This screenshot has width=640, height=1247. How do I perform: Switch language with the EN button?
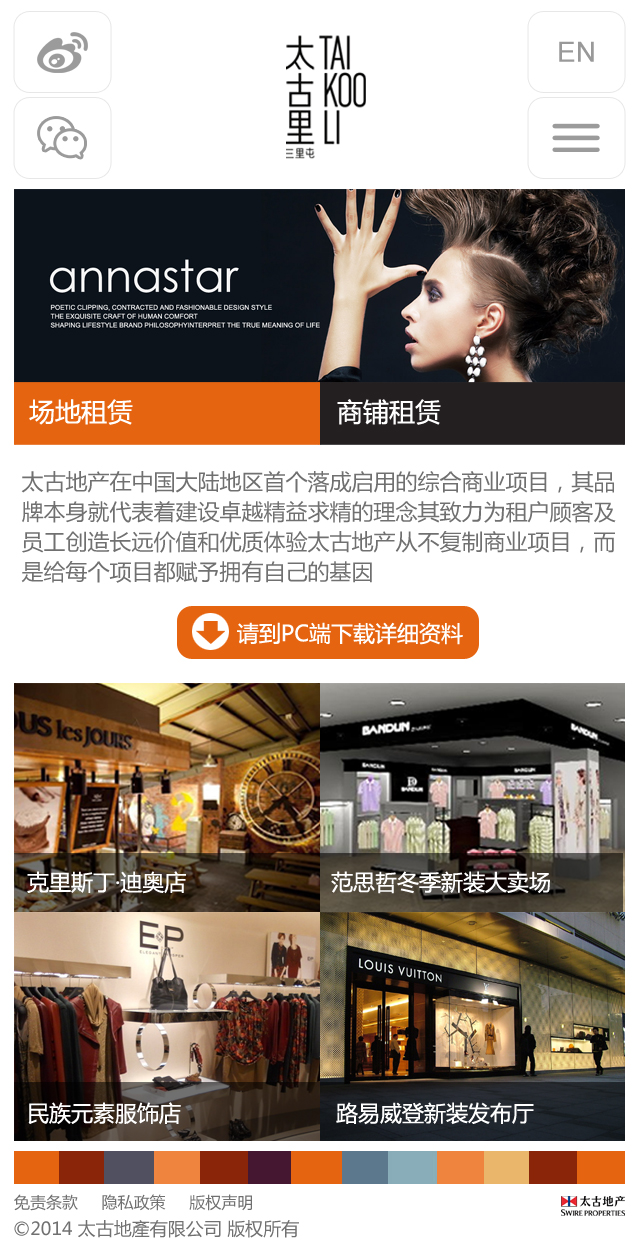click(576, 52)
